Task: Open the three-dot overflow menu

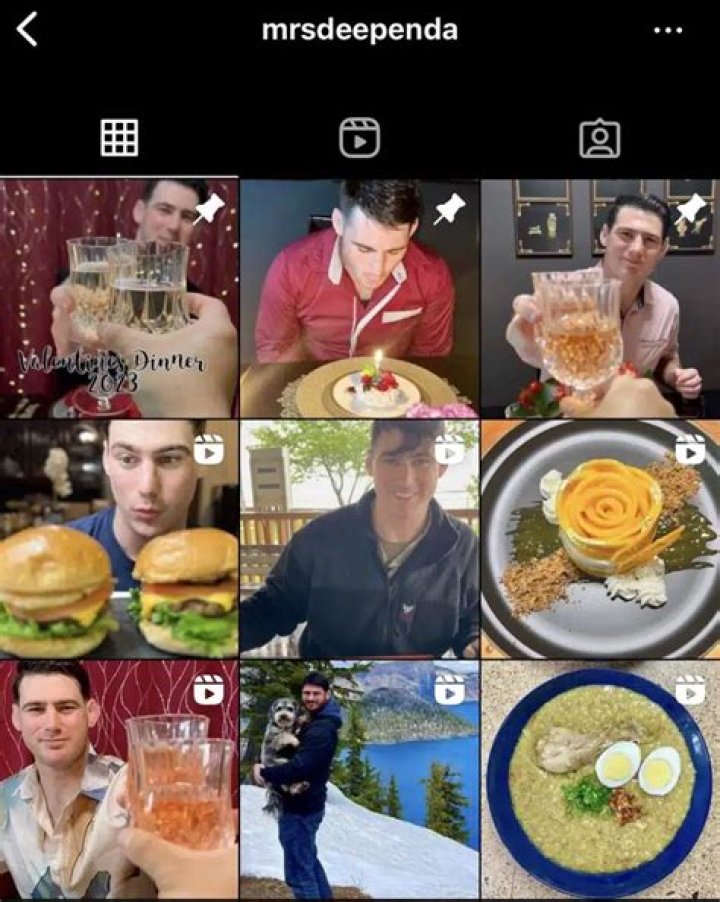Action: [x=667, y=30]
